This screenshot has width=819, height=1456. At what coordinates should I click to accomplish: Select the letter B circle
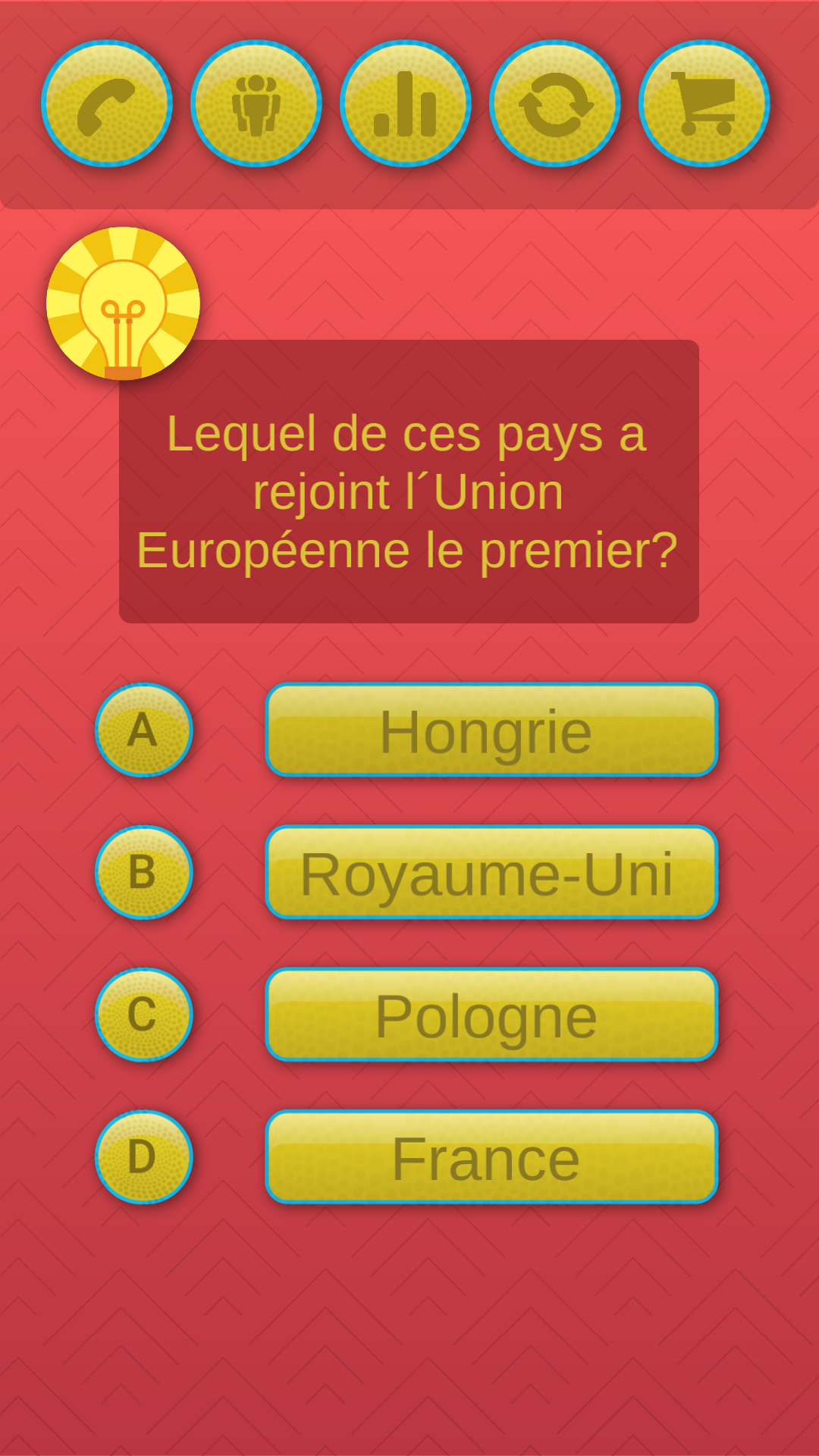144,873
